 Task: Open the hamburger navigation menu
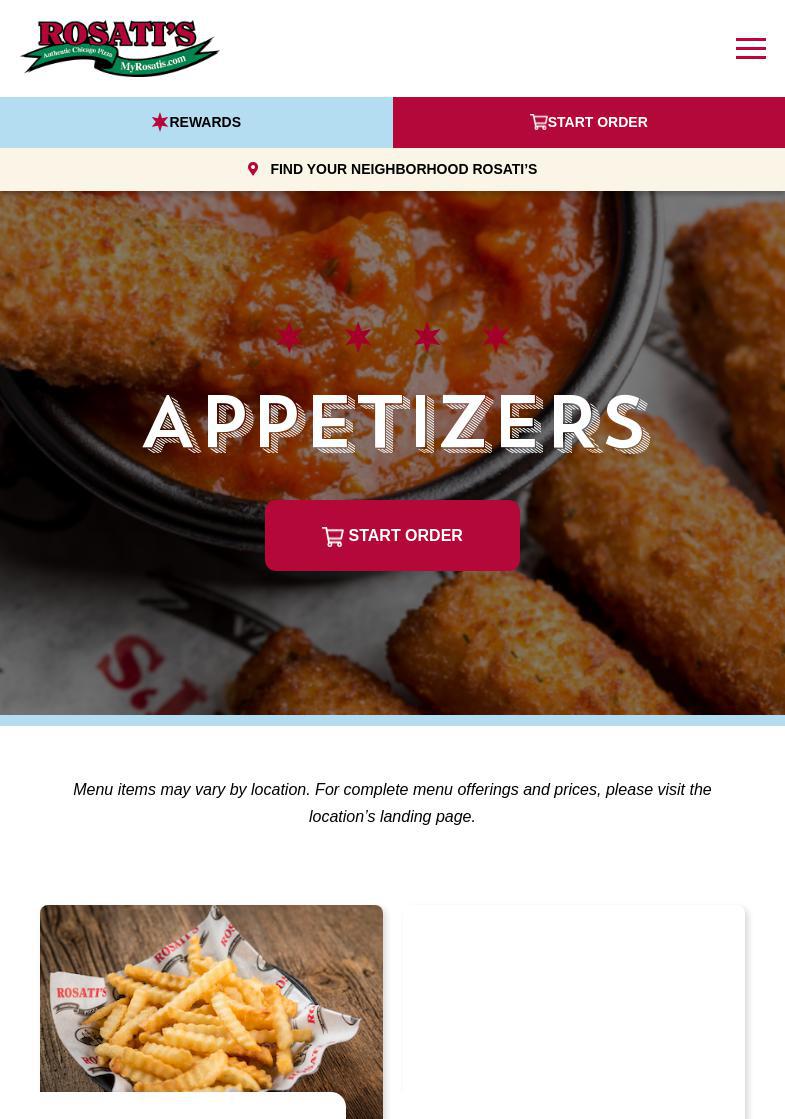[750, 48]
